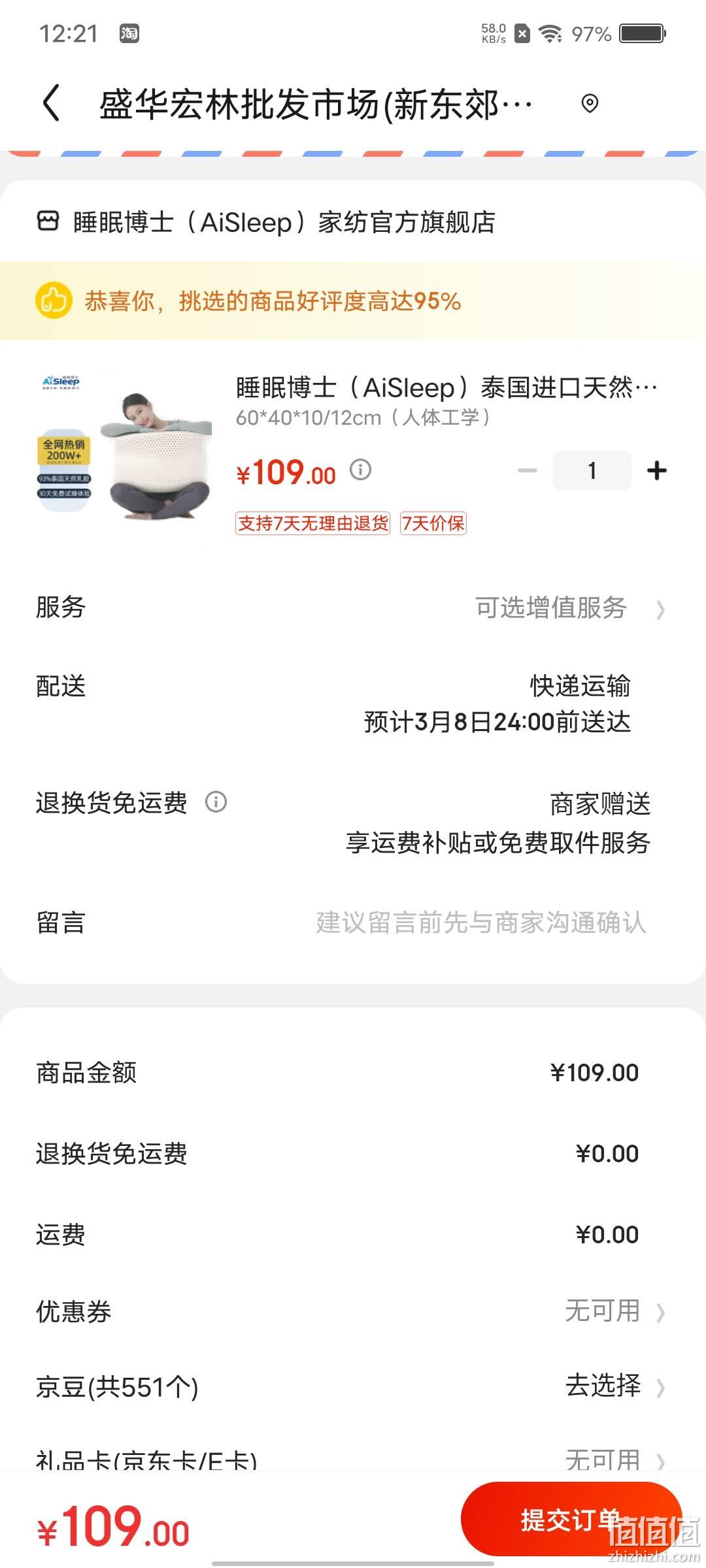Decrease quantity with the minus button

pyautogui.click(x=528, y=470)
